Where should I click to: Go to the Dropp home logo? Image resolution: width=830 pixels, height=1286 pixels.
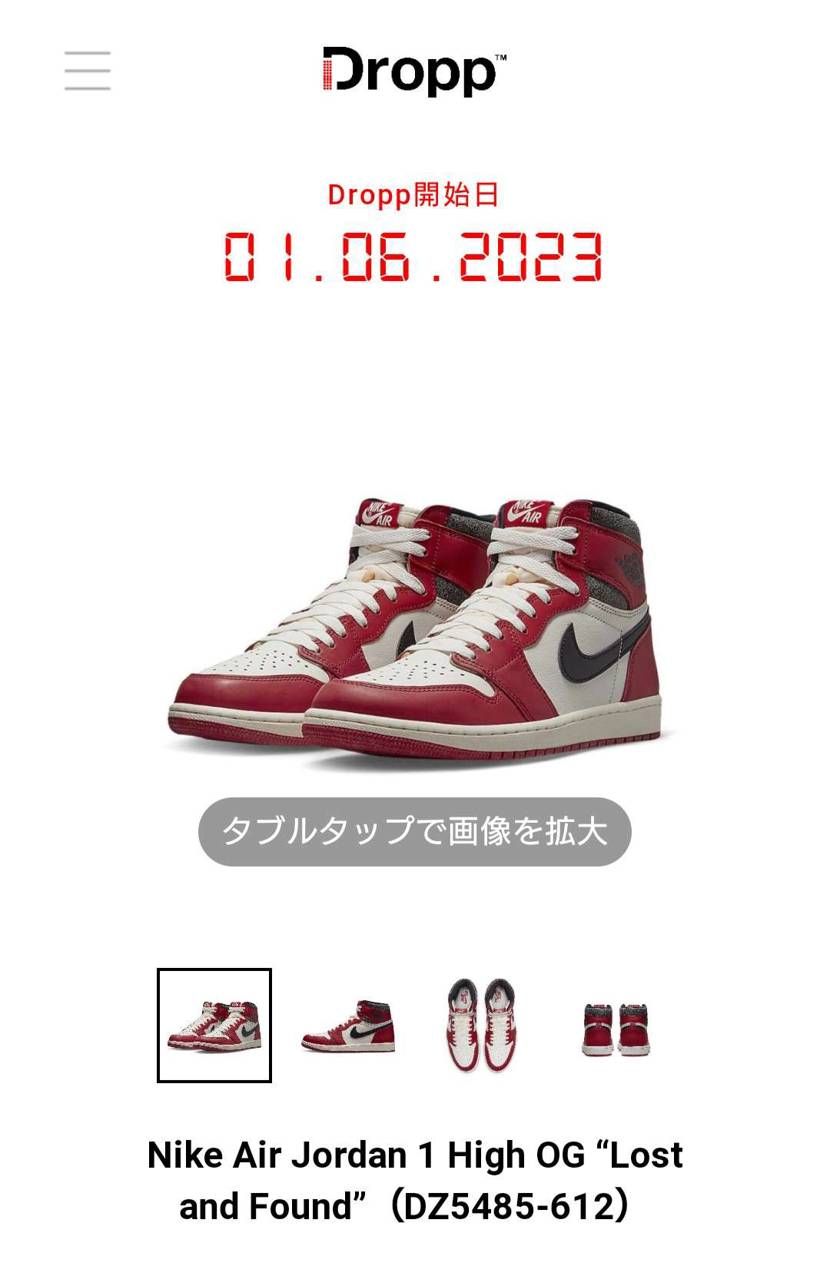(x=414, y=71)
